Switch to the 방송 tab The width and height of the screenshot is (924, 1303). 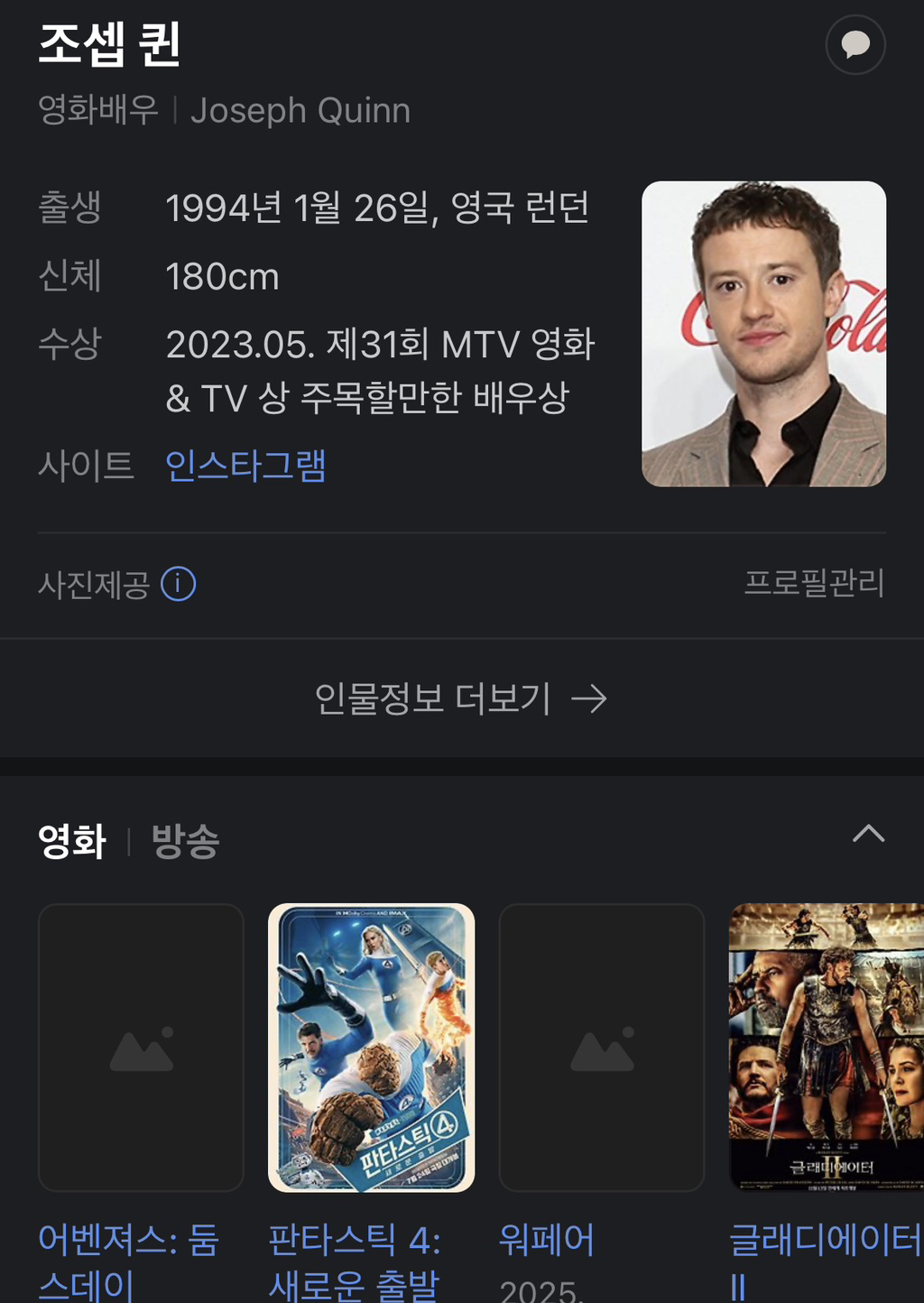pos(185,841)
